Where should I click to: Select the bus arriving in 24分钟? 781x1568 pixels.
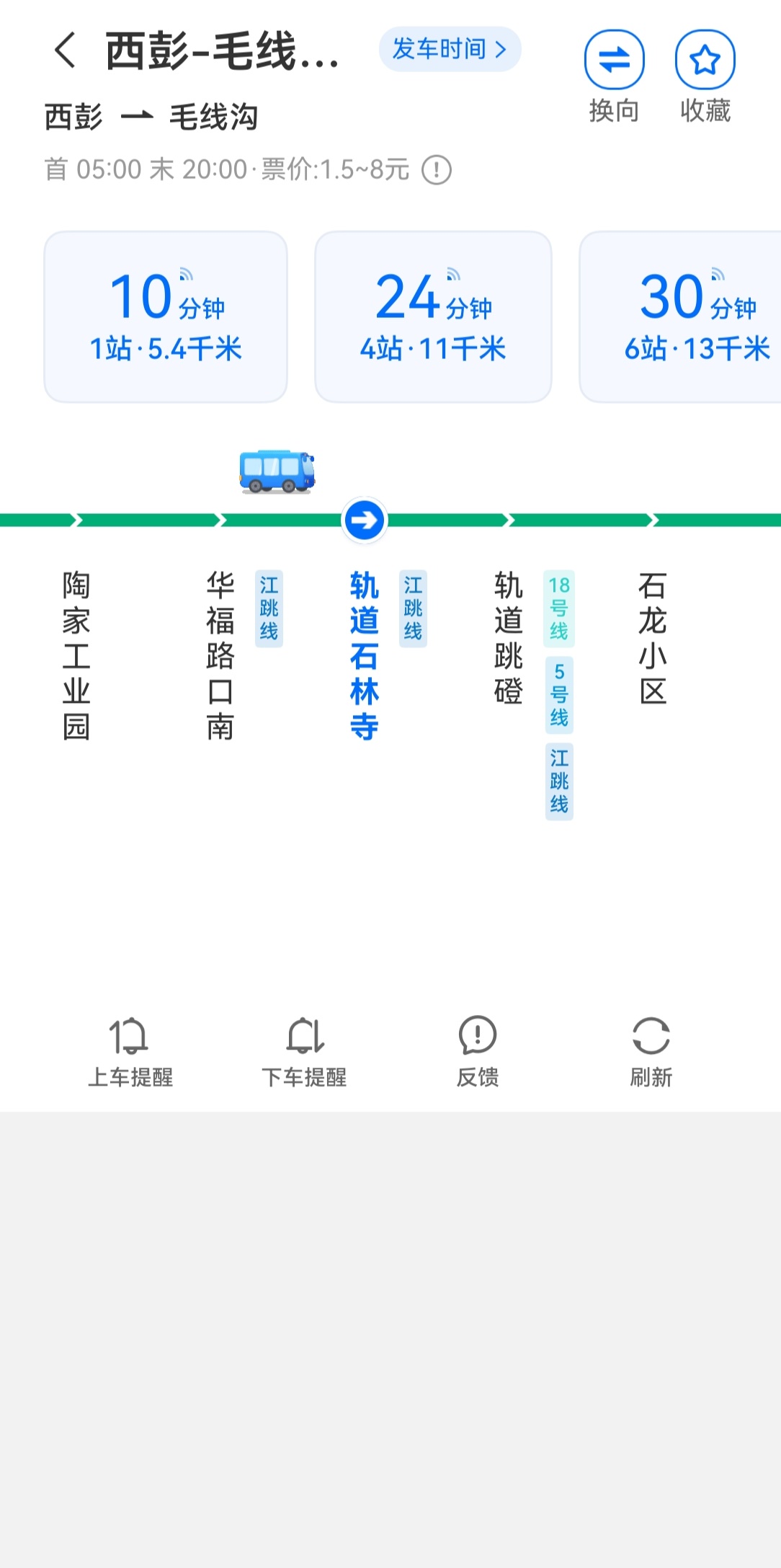coord(433,316)
